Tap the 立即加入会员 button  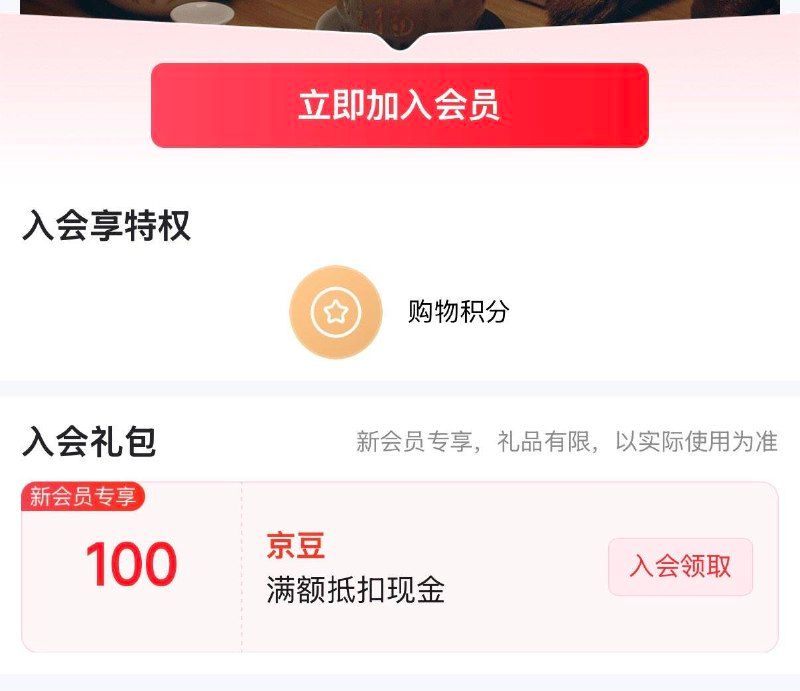coord(399,105)
